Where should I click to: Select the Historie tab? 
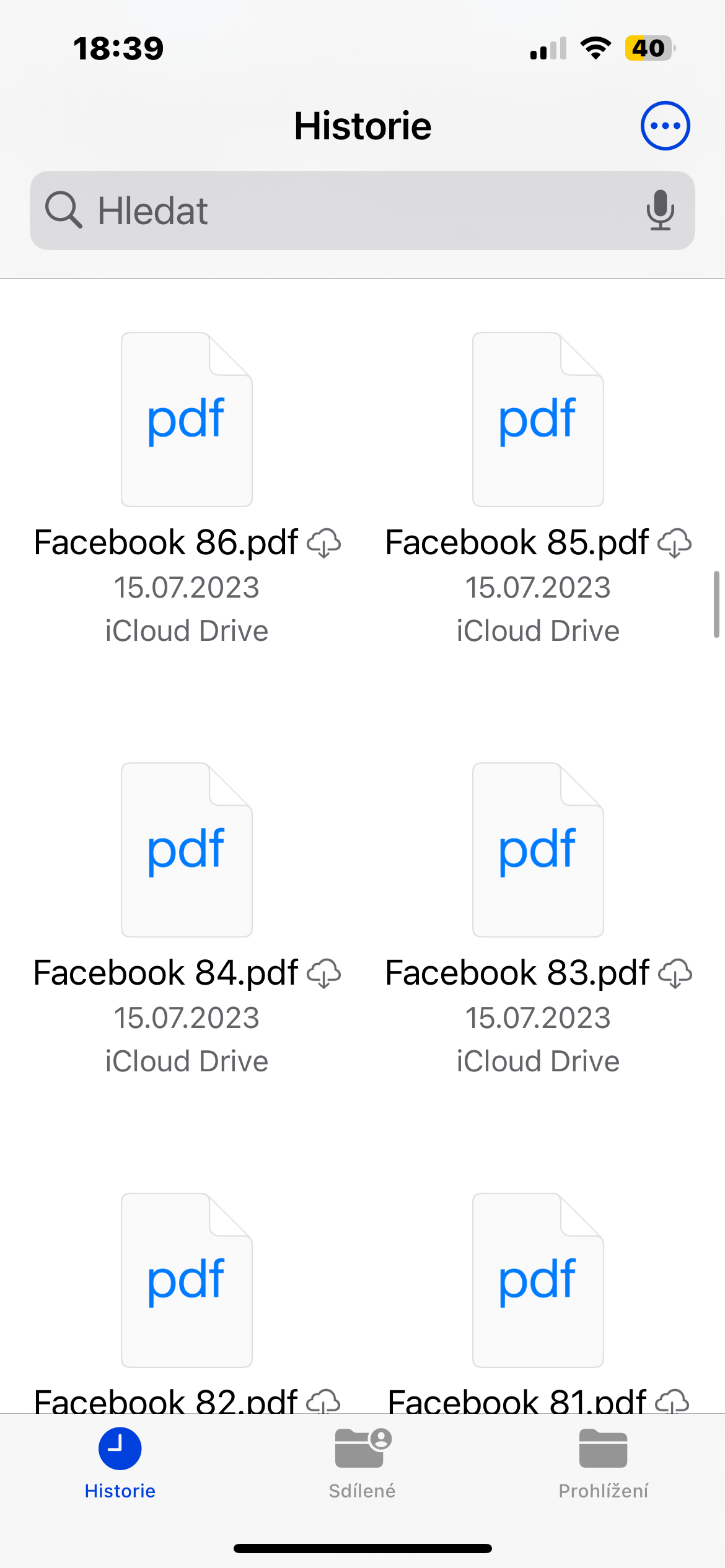pyautogui.click(x=120, y=1463)
